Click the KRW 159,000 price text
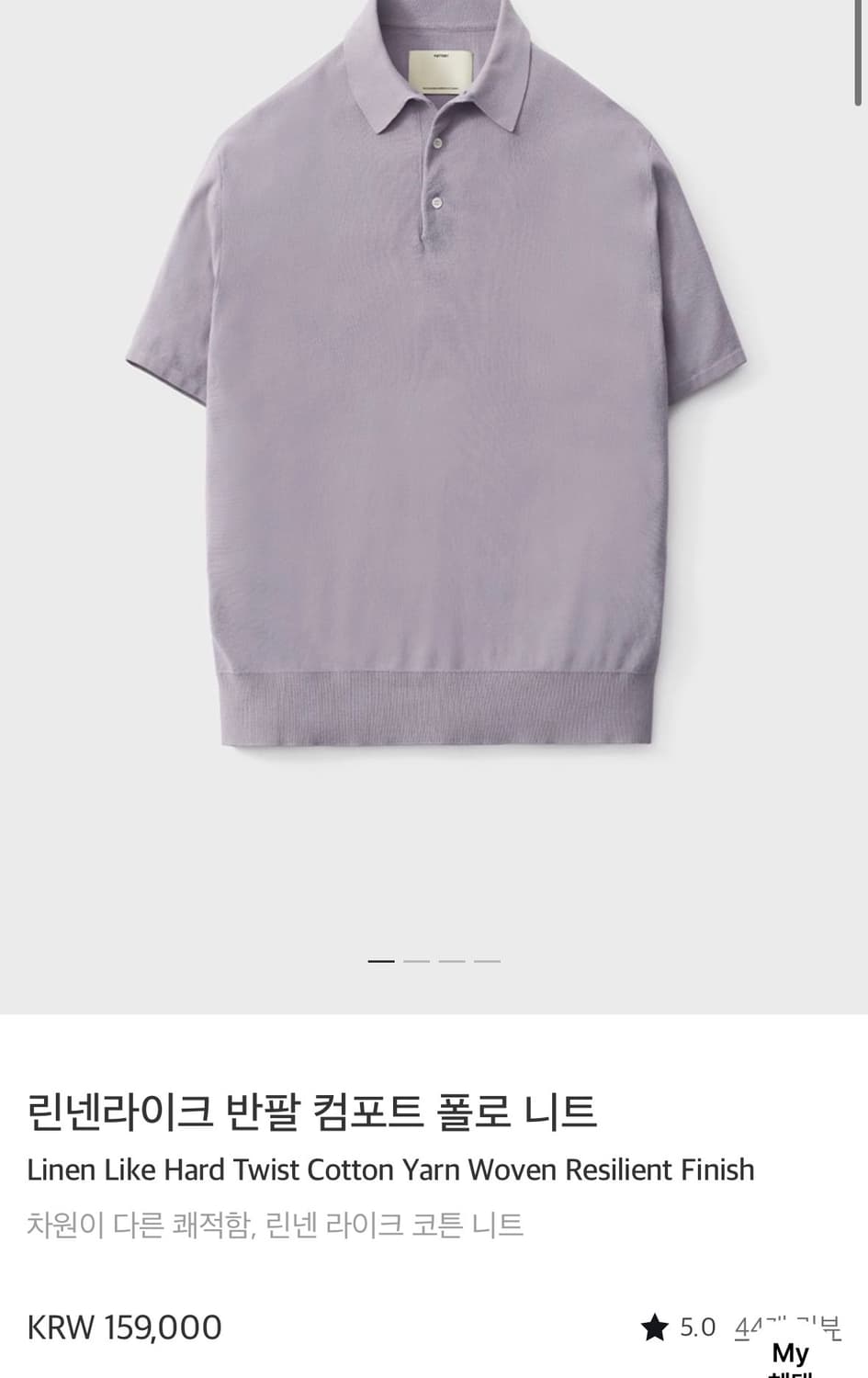 (x=125, y=1327)
